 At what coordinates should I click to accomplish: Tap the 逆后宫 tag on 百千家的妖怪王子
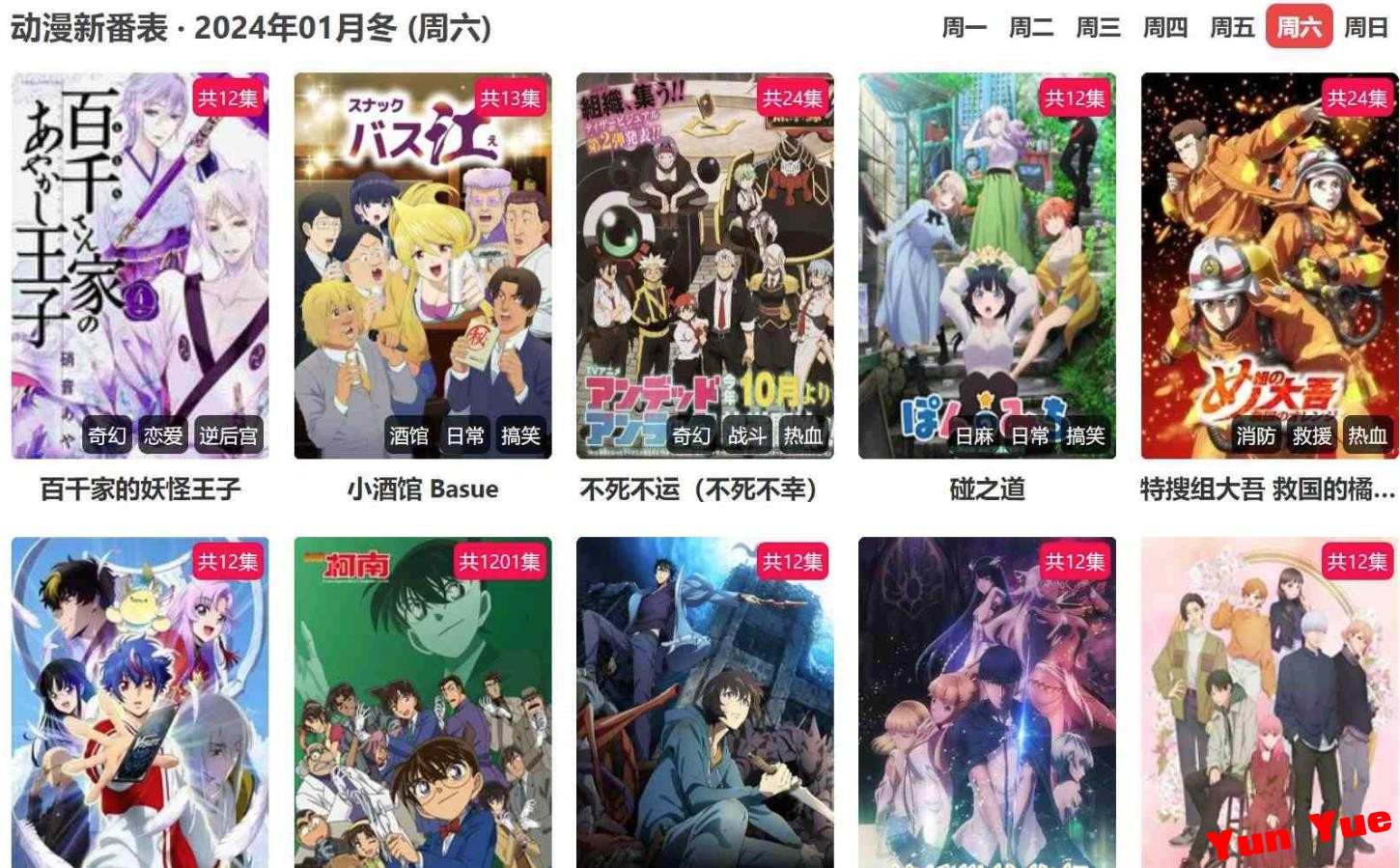(x=229, y=436)
